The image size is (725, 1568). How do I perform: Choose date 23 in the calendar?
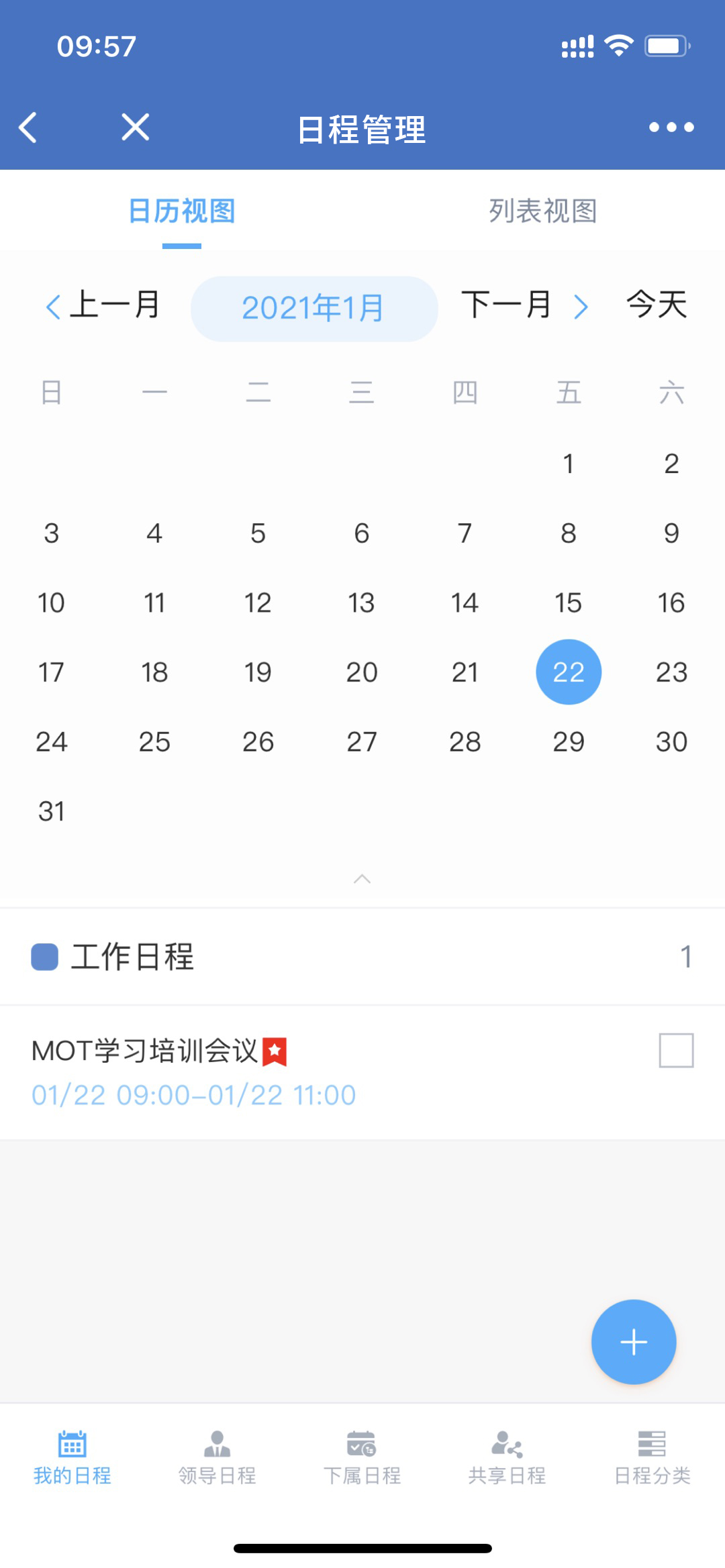(671, 672)
